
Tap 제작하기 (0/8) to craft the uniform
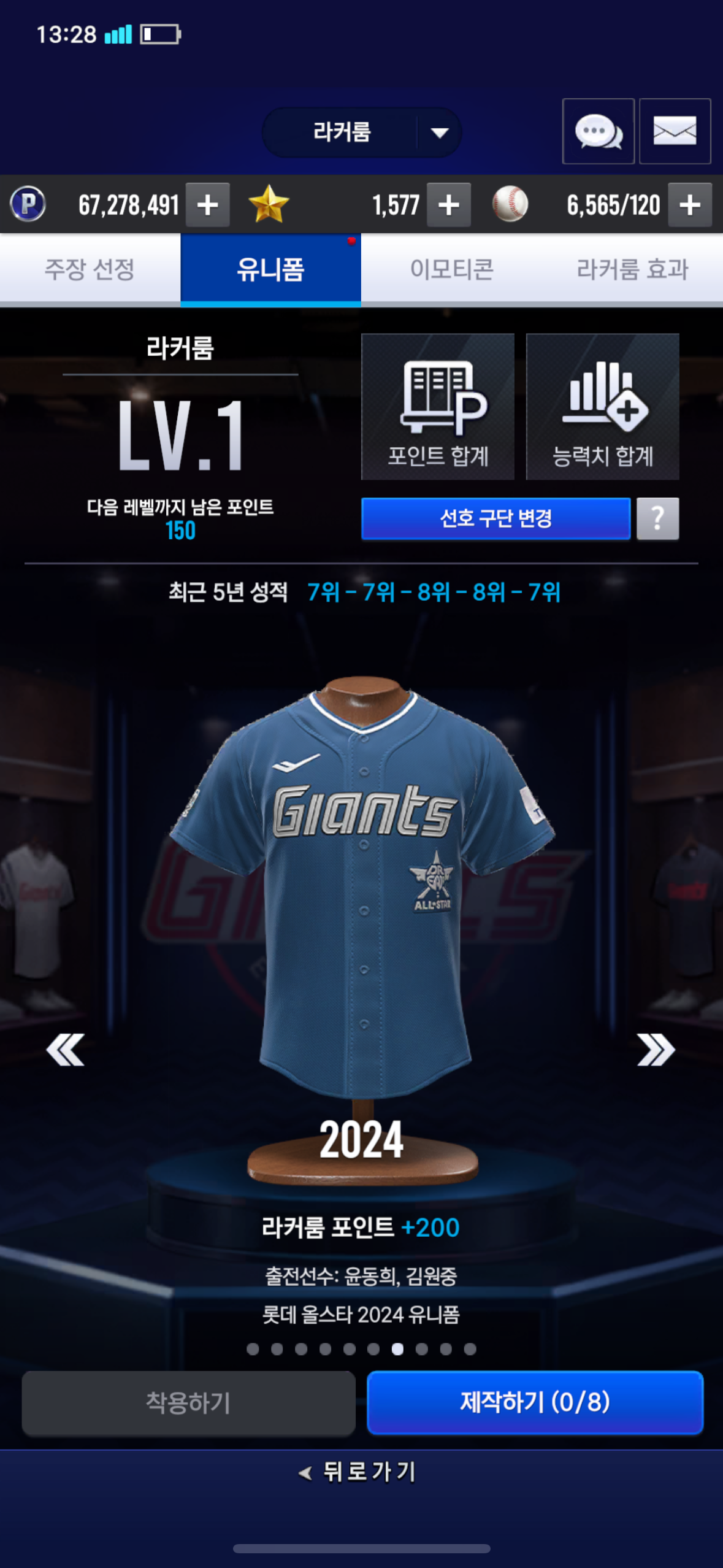(x=535, y=1402)
